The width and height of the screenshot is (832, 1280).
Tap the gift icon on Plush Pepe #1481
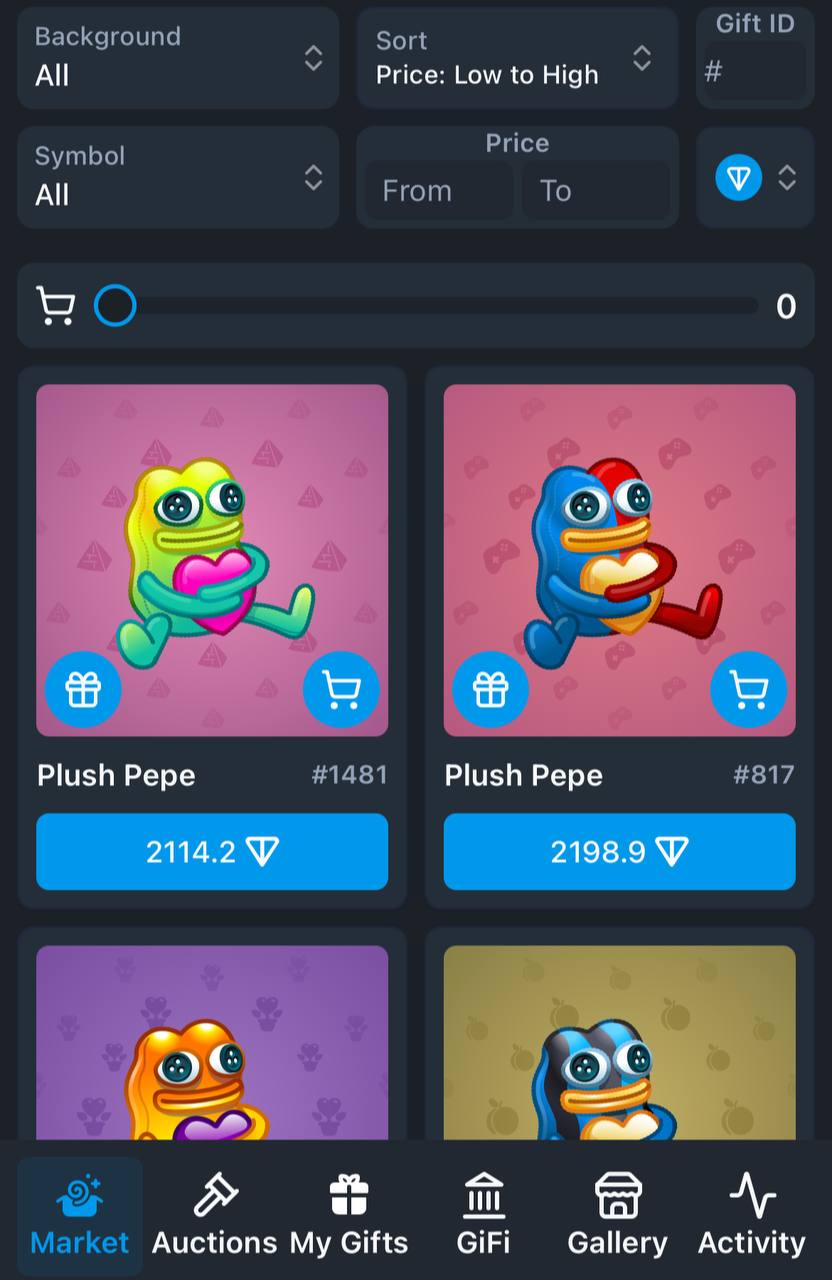click(83, 689)
